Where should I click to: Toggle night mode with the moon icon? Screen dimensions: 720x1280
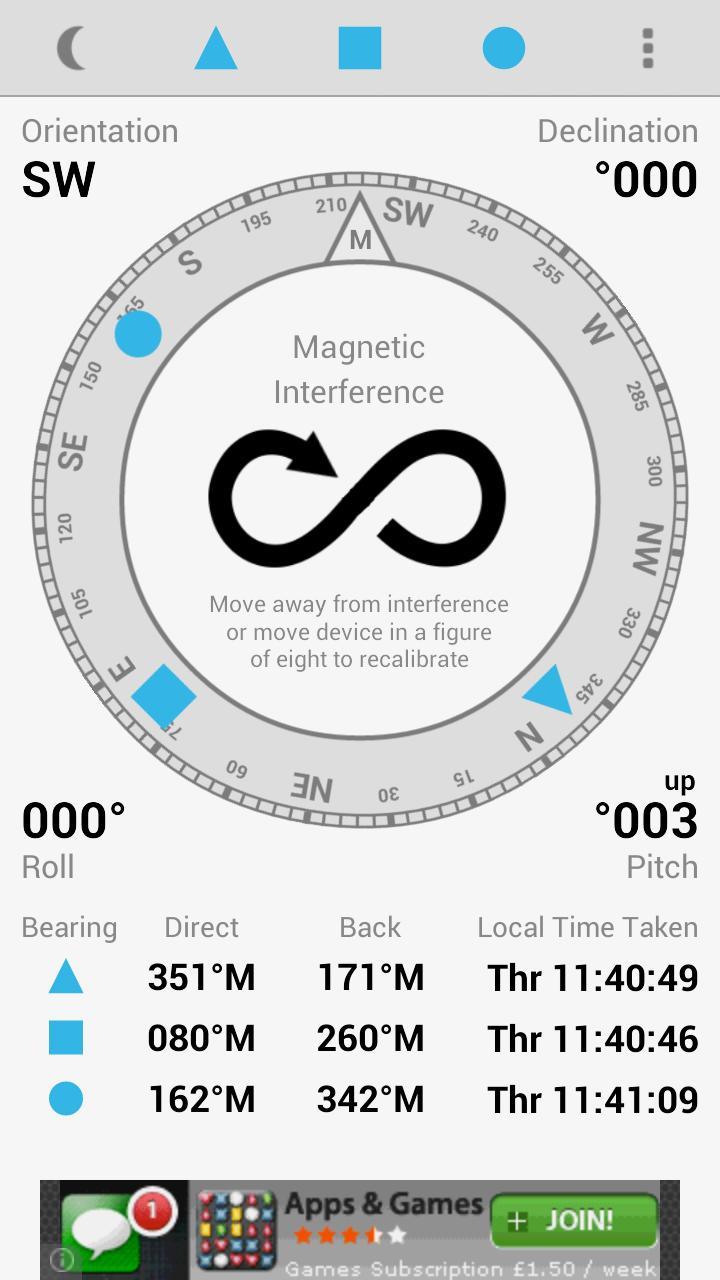point(71,47)
